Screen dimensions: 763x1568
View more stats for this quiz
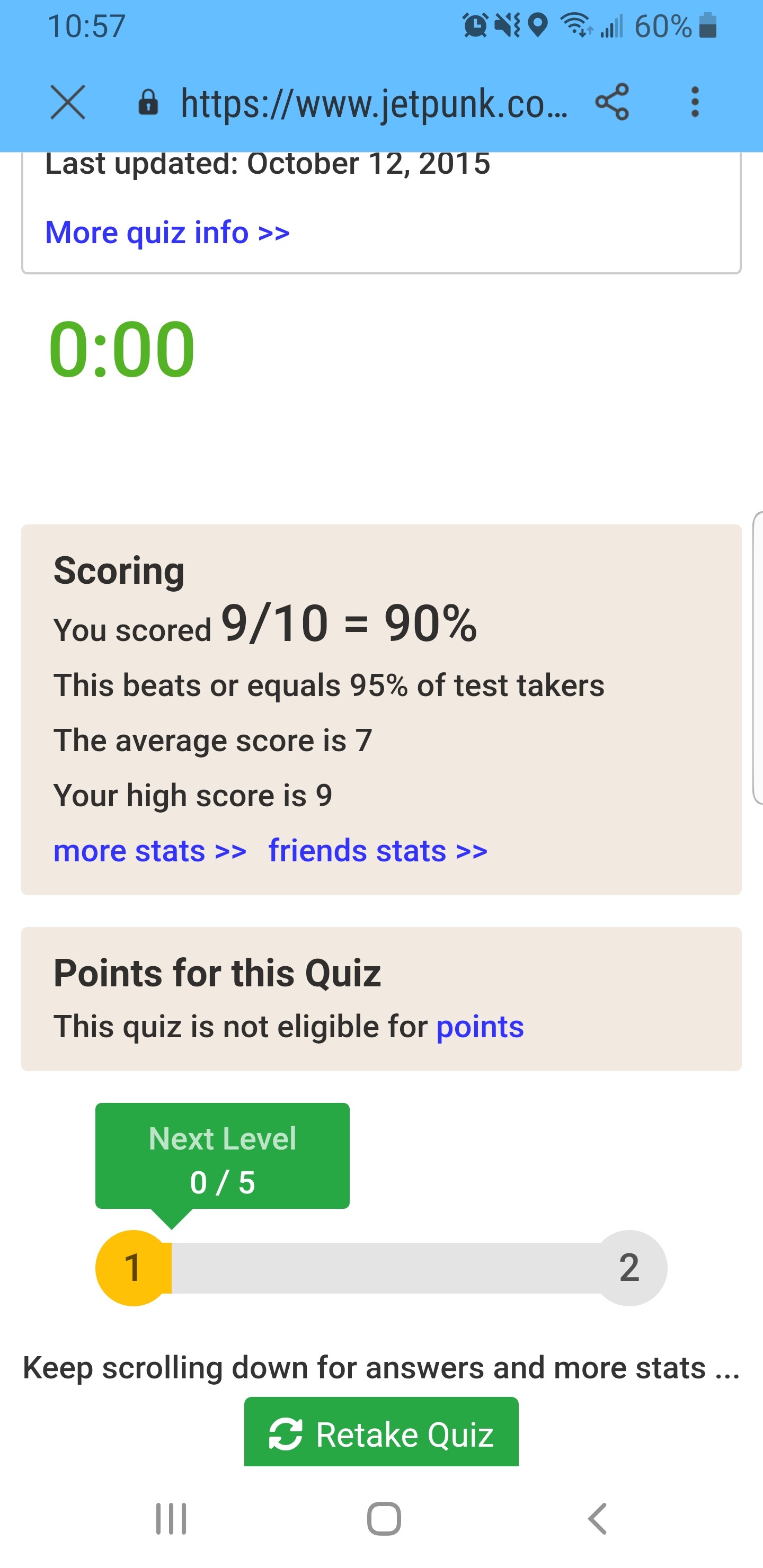(150, 850)
